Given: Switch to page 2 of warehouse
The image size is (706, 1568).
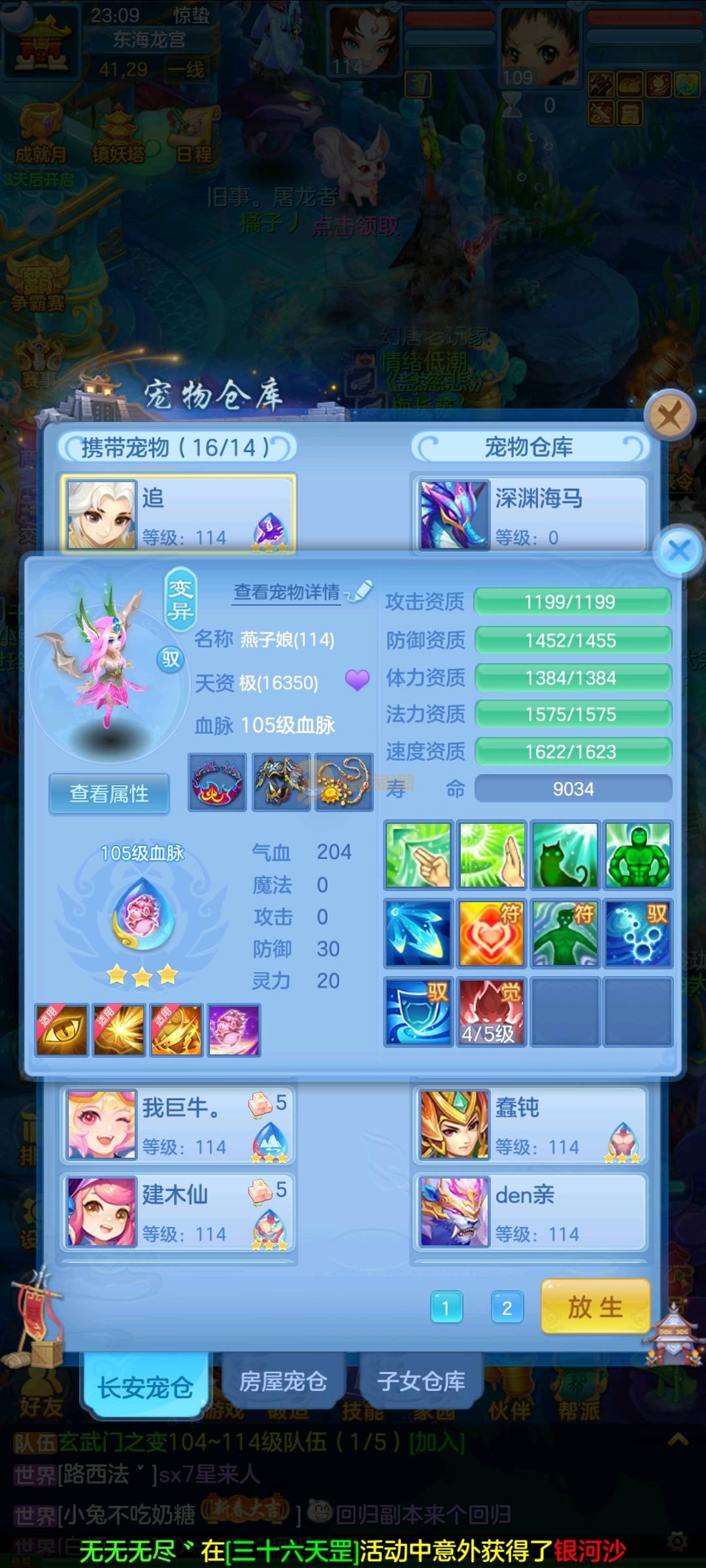Looking at the screenshot, I should pyautogui.click(x=507, y=1308).
